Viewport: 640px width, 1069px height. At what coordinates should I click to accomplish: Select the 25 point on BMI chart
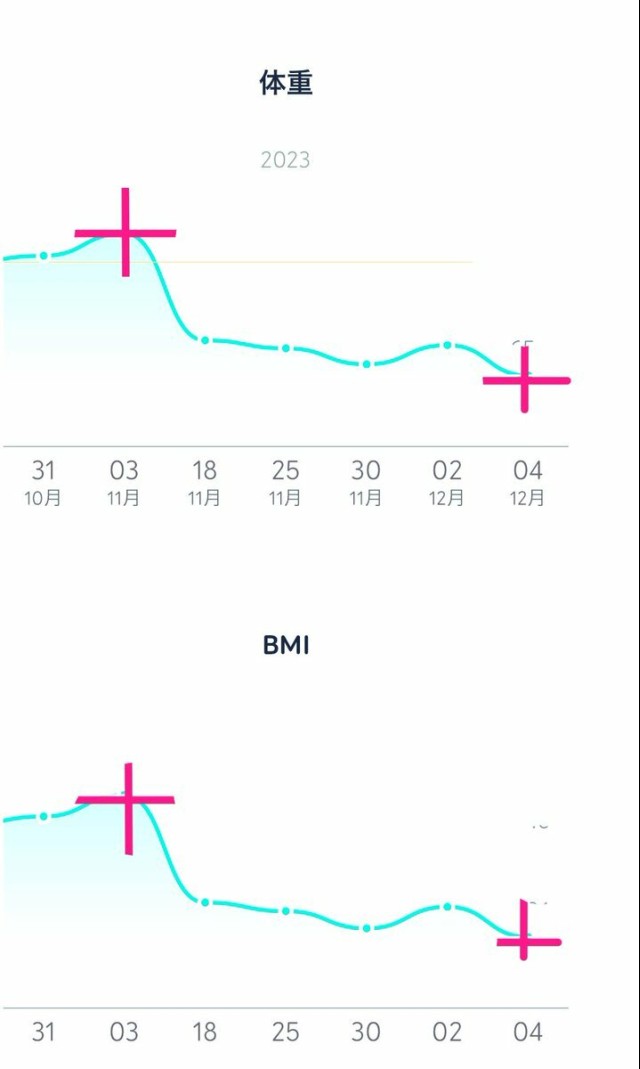coord(285,911)
